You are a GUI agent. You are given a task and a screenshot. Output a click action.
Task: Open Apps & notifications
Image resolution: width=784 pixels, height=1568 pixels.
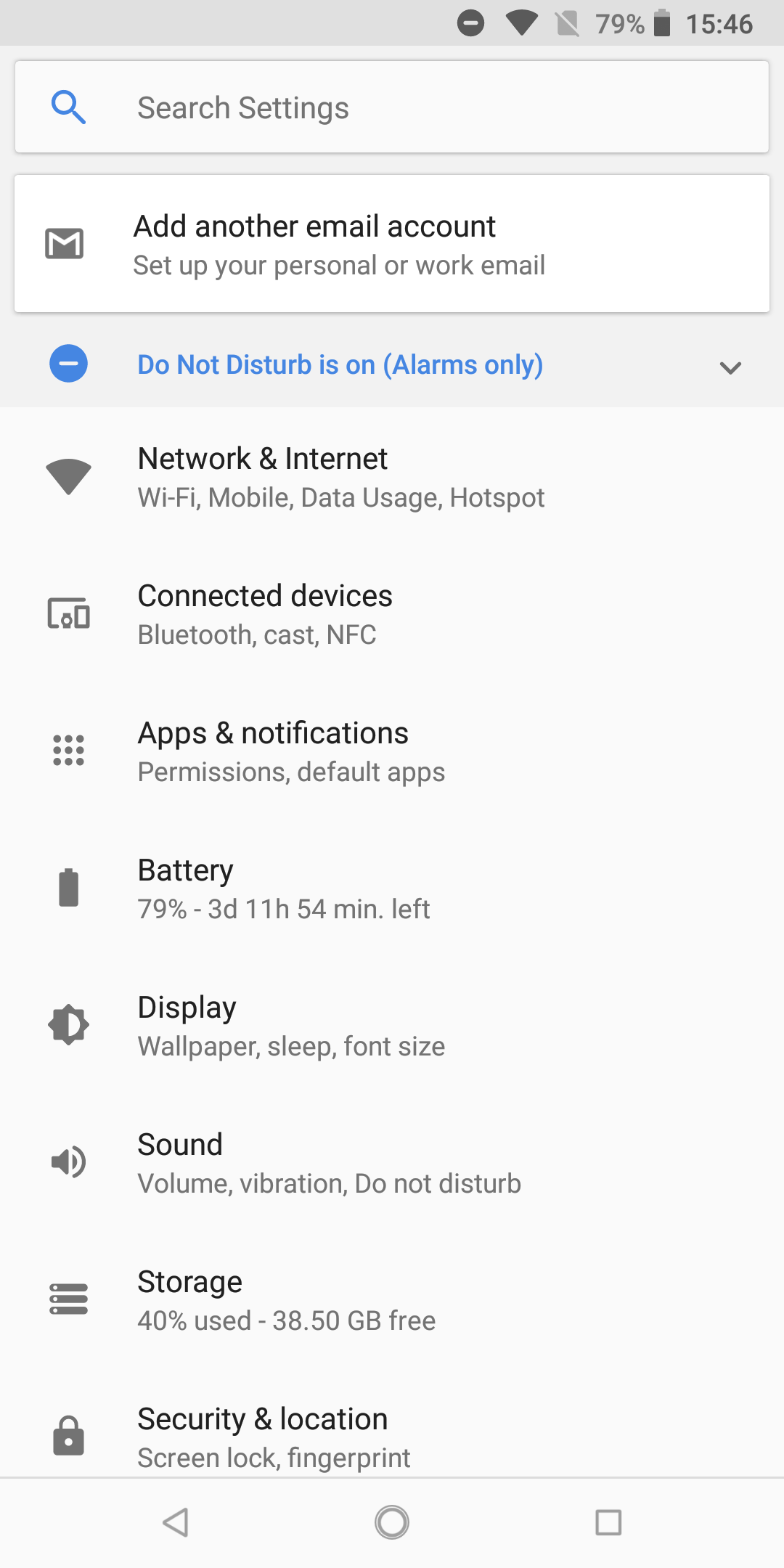pyautogui.click(x=392, y=751)
